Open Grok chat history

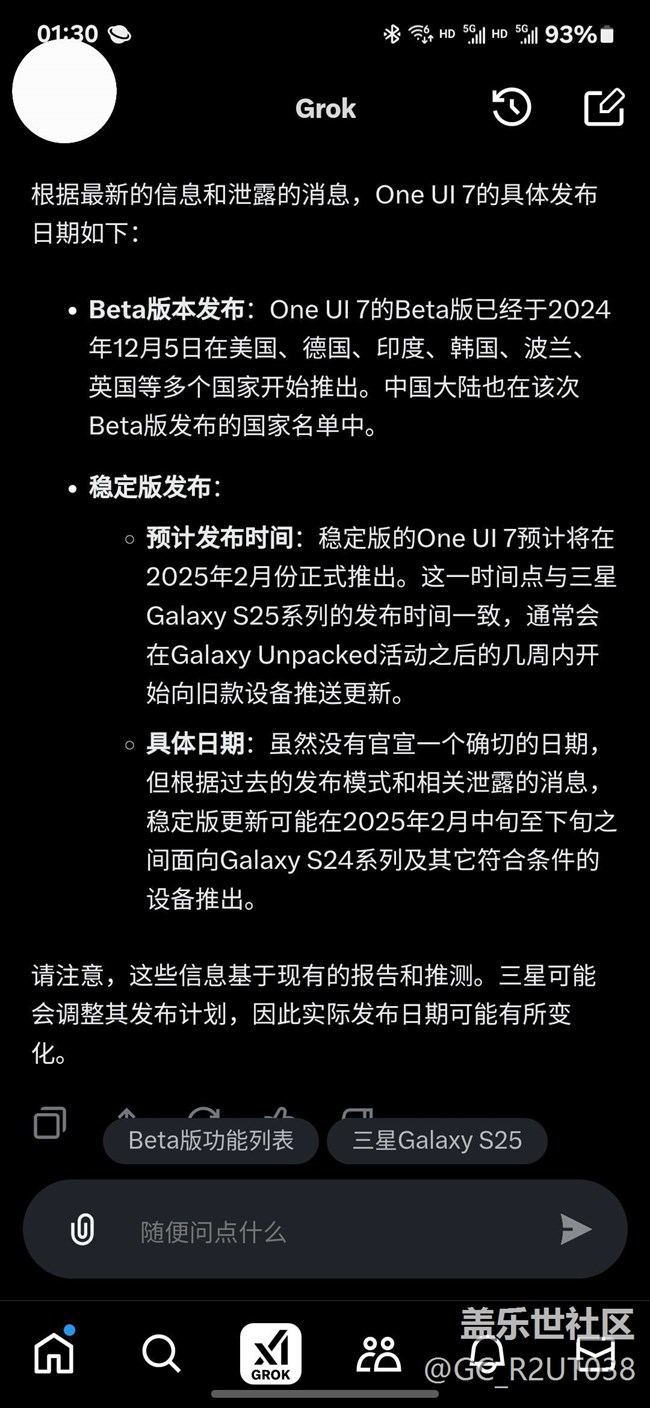coord(511,107)
